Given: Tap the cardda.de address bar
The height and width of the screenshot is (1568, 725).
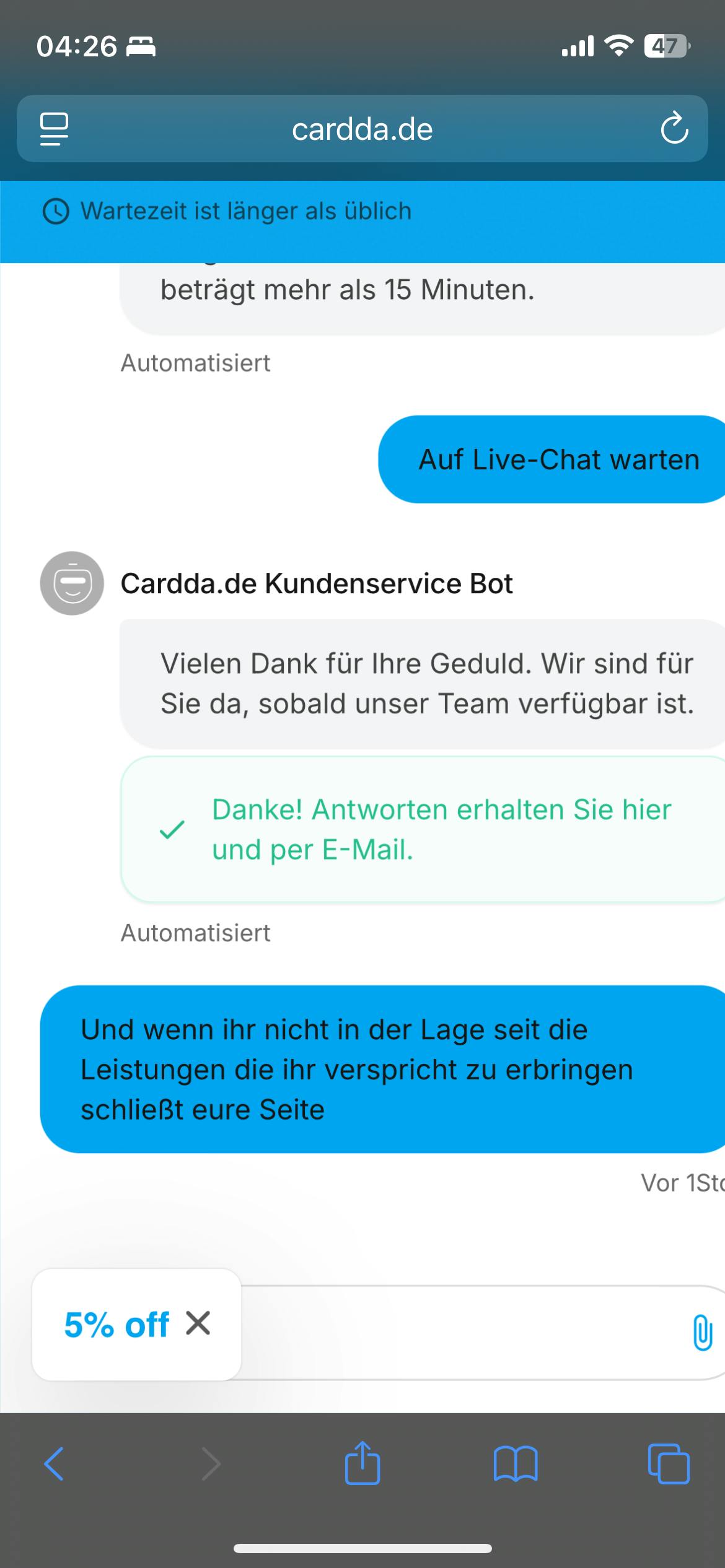Looking at the screenshot, I should (x=362, y=129).
